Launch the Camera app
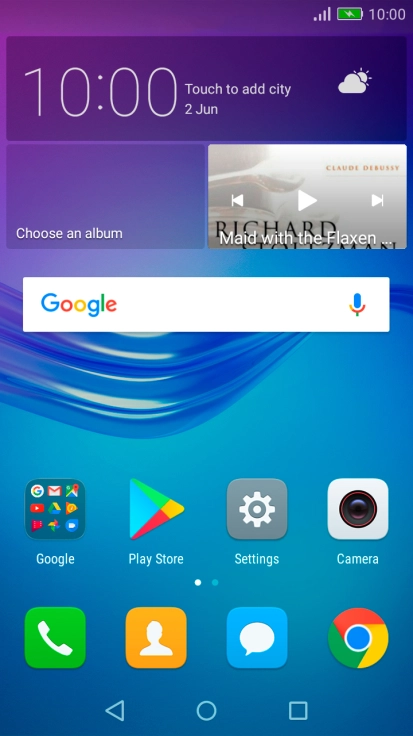The height and width of the screenshot is (736, 413). (358, 509)
